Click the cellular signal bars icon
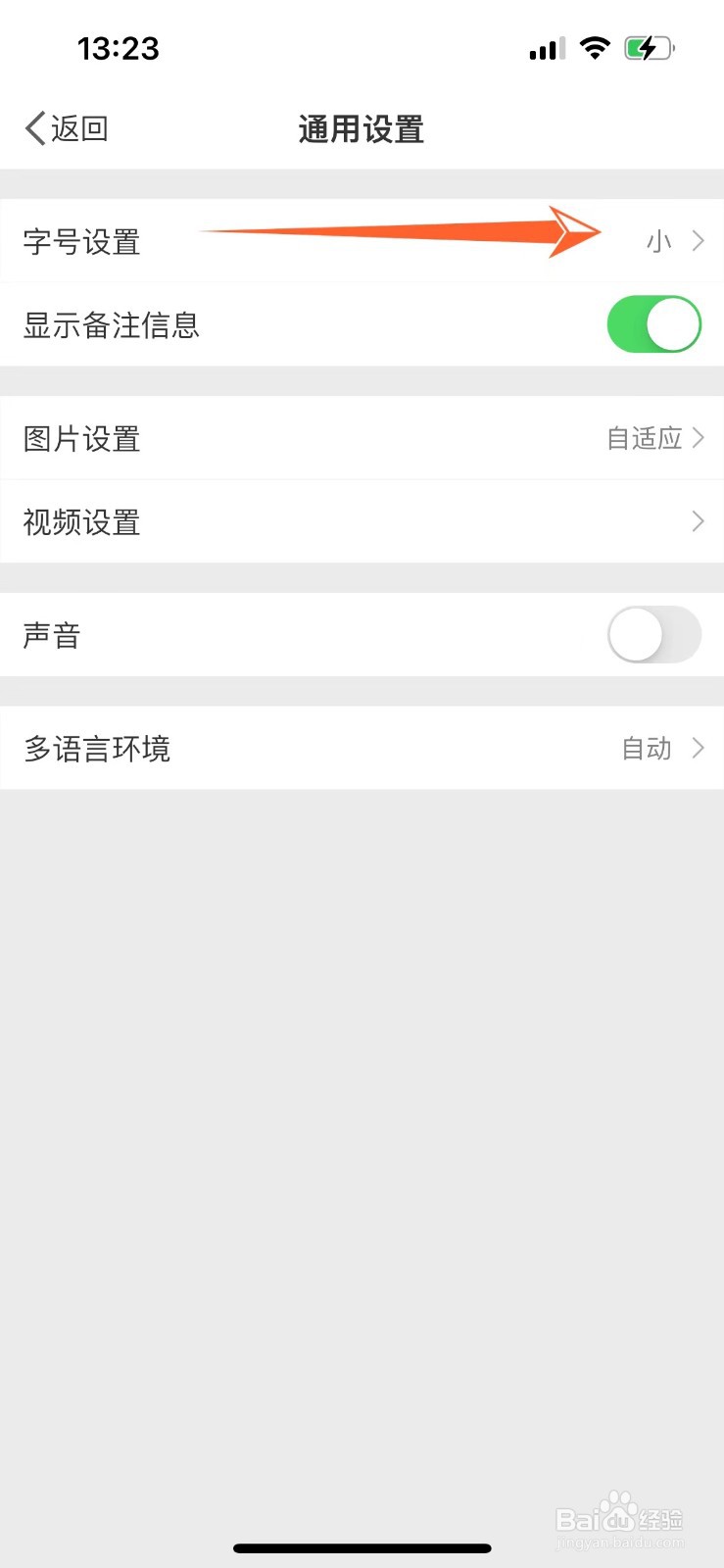Screen dimensions: 724x1568 click(x=545, y=47)
